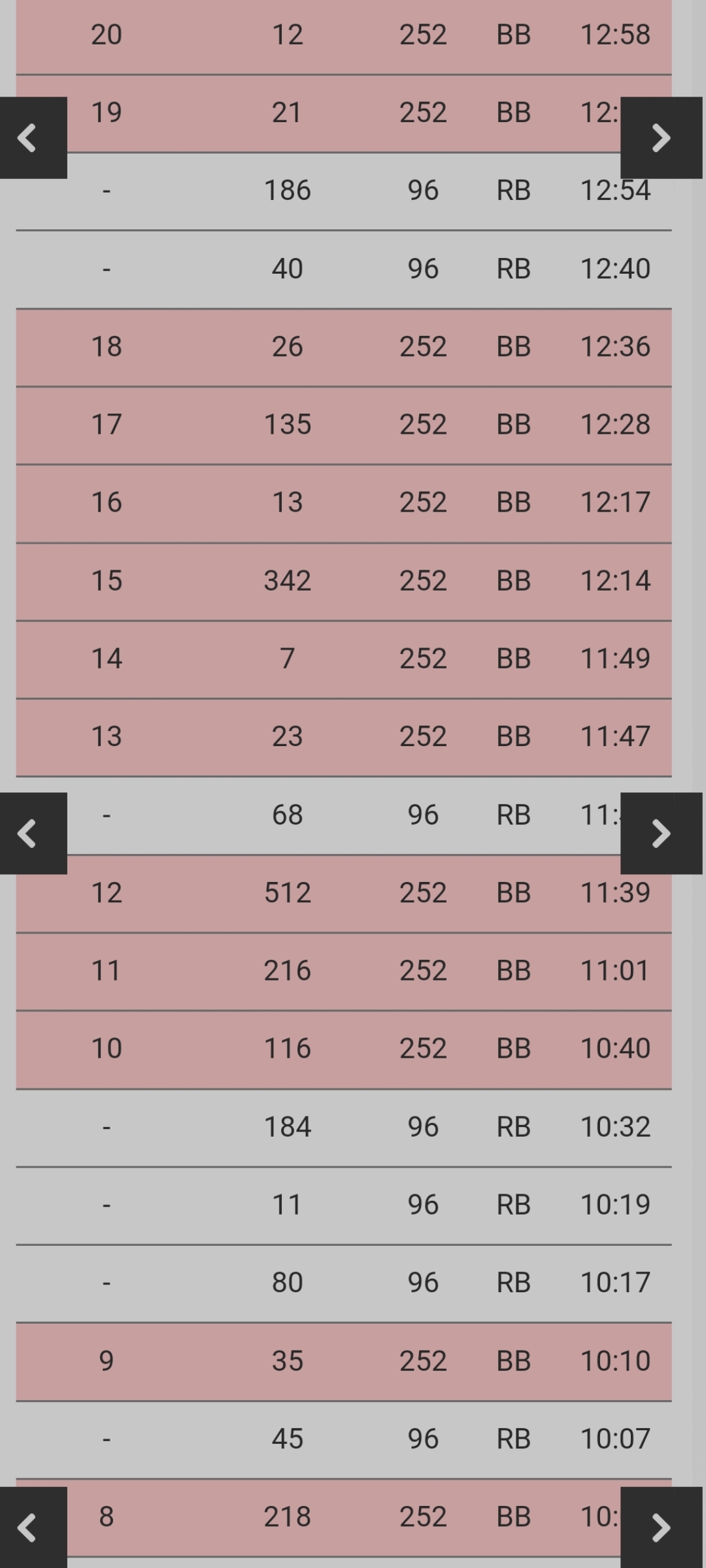Screen dimensions: 706x1568
Task: Go to previous using arrow on the 68 row
Action: [x=33, y=834]
